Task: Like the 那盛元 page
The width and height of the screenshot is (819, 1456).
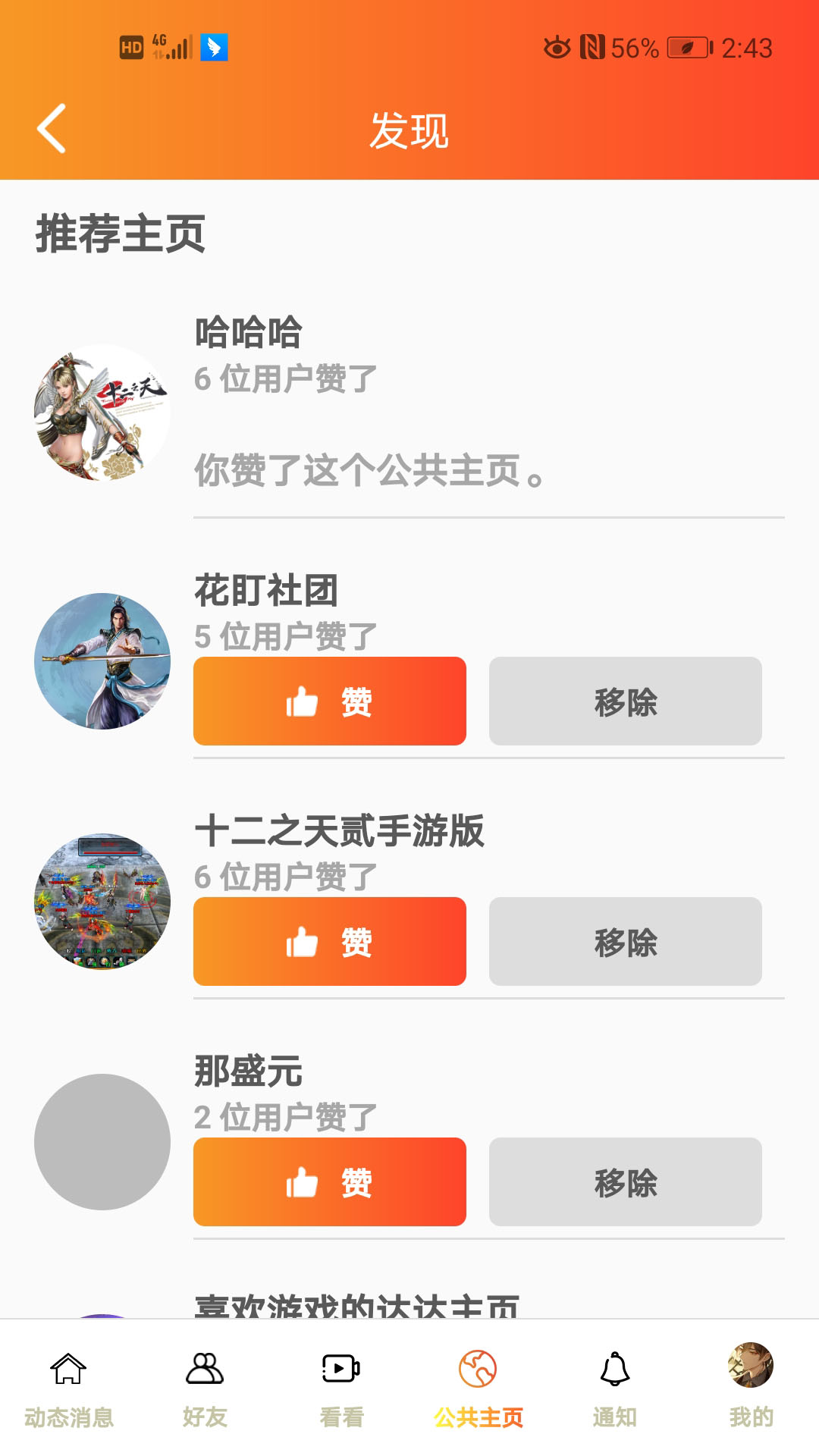Action: (x=329, y=1182)
